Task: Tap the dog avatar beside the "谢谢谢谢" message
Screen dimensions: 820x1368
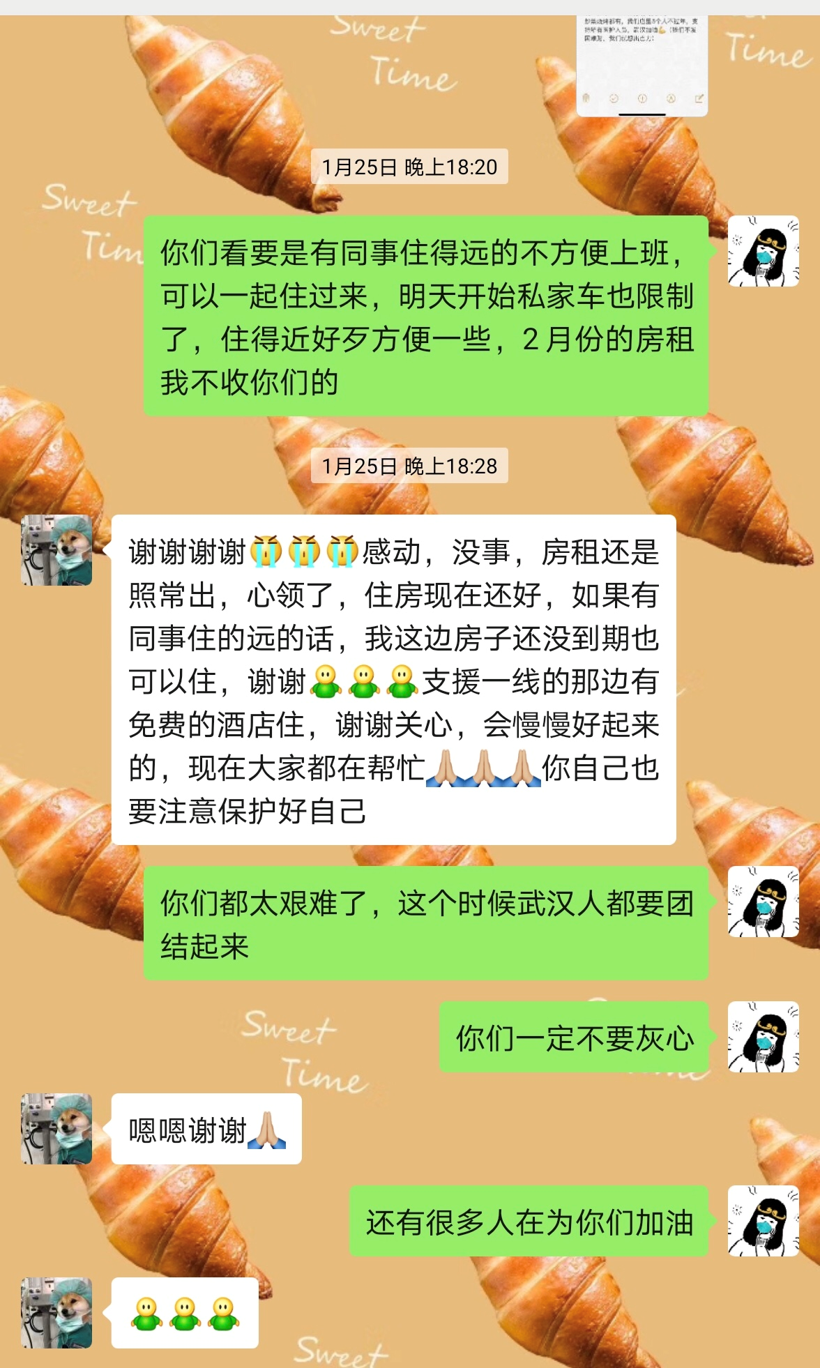Action: [x=57, y=550]
